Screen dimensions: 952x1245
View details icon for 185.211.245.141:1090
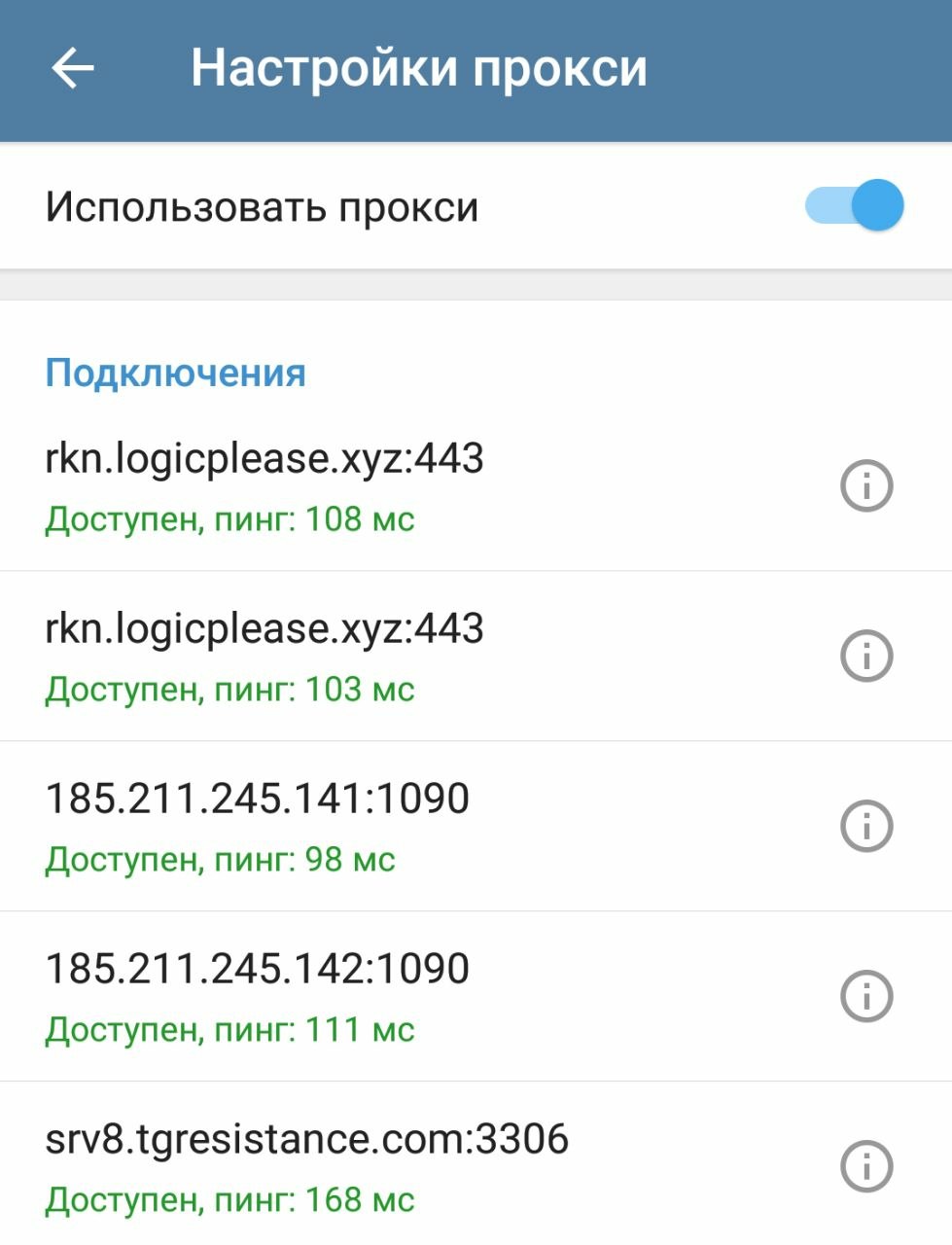click(x=865, y=826)
